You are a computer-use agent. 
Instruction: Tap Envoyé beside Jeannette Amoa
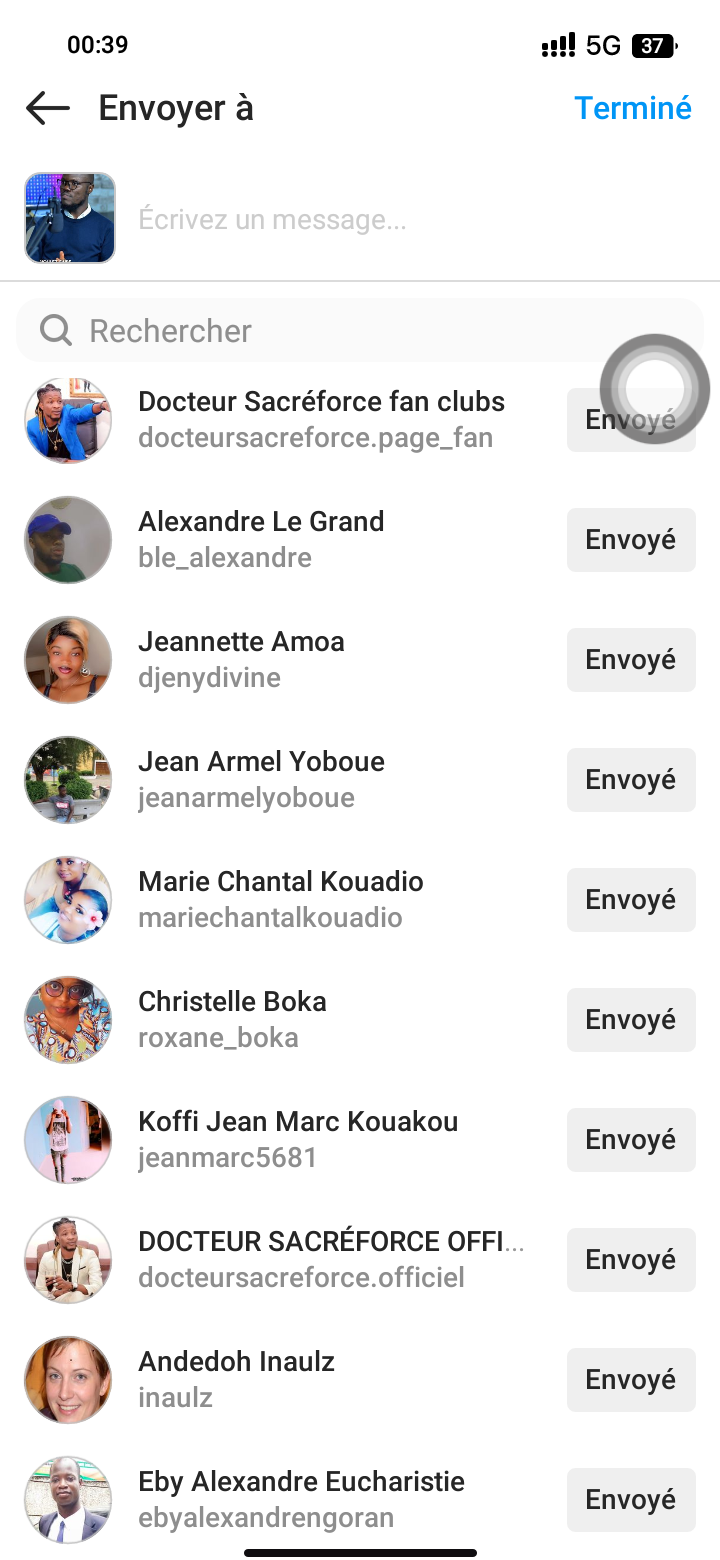point(631,660)
